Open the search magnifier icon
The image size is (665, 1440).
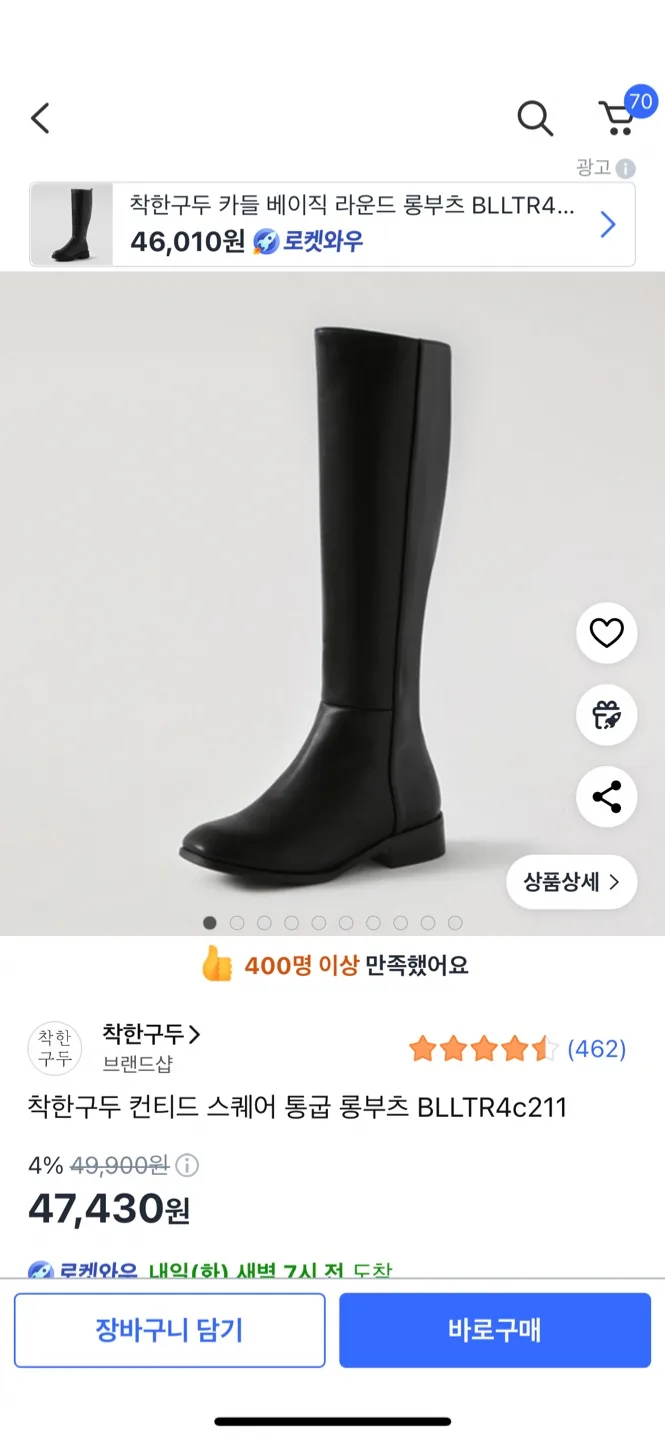535,119
